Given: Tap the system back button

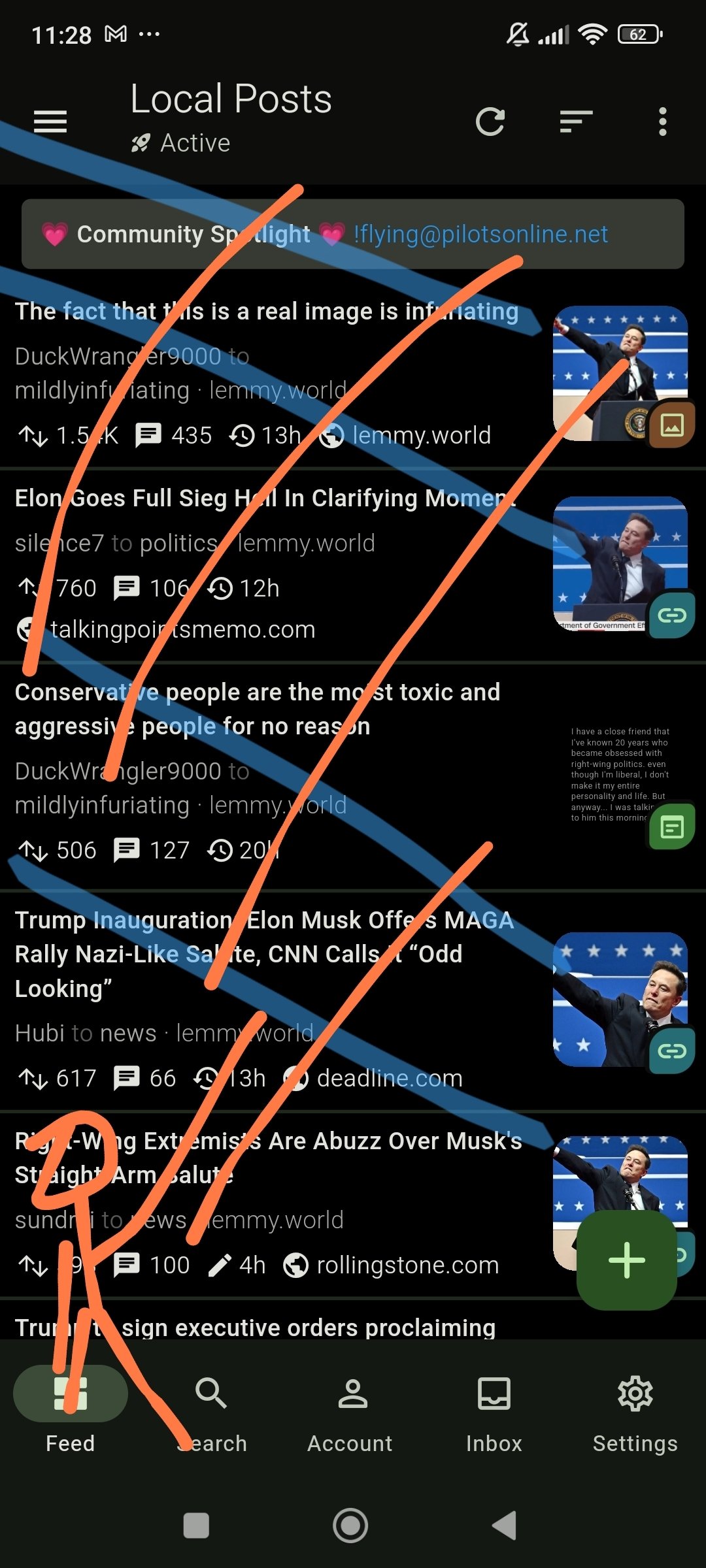Looking at the screenshot, I should click(504, 1526).
